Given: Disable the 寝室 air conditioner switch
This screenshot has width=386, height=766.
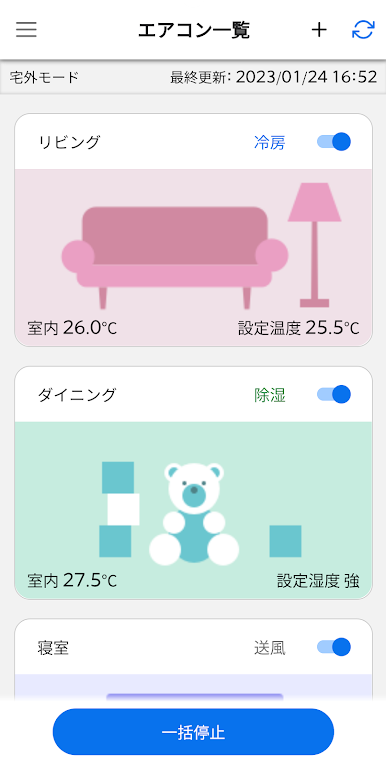Looking at the screenshot, I should (x=334, y=647).
